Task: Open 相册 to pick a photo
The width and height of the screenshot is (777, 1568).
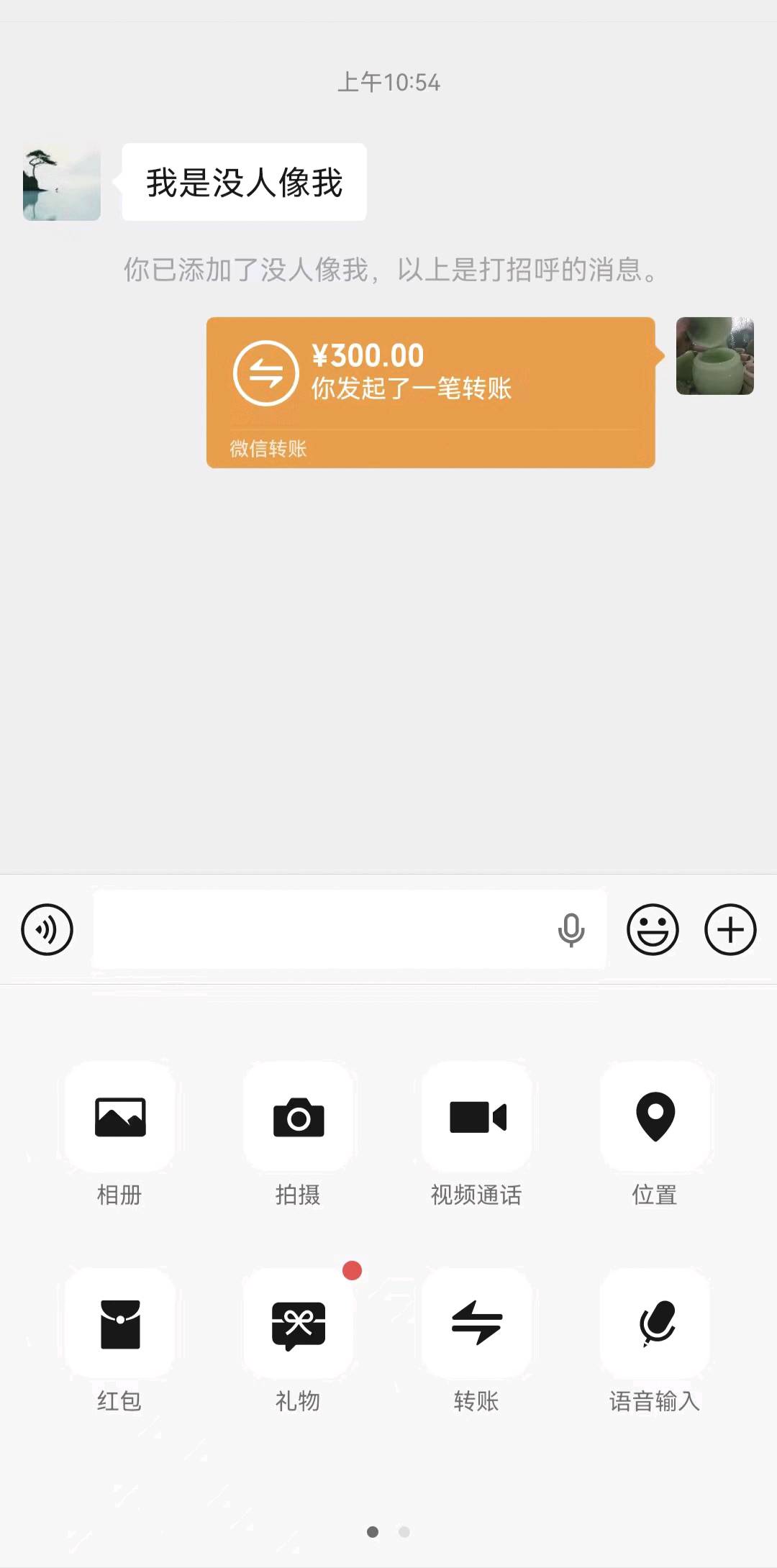Action: pyautogui.click(x=120, y=1117)
